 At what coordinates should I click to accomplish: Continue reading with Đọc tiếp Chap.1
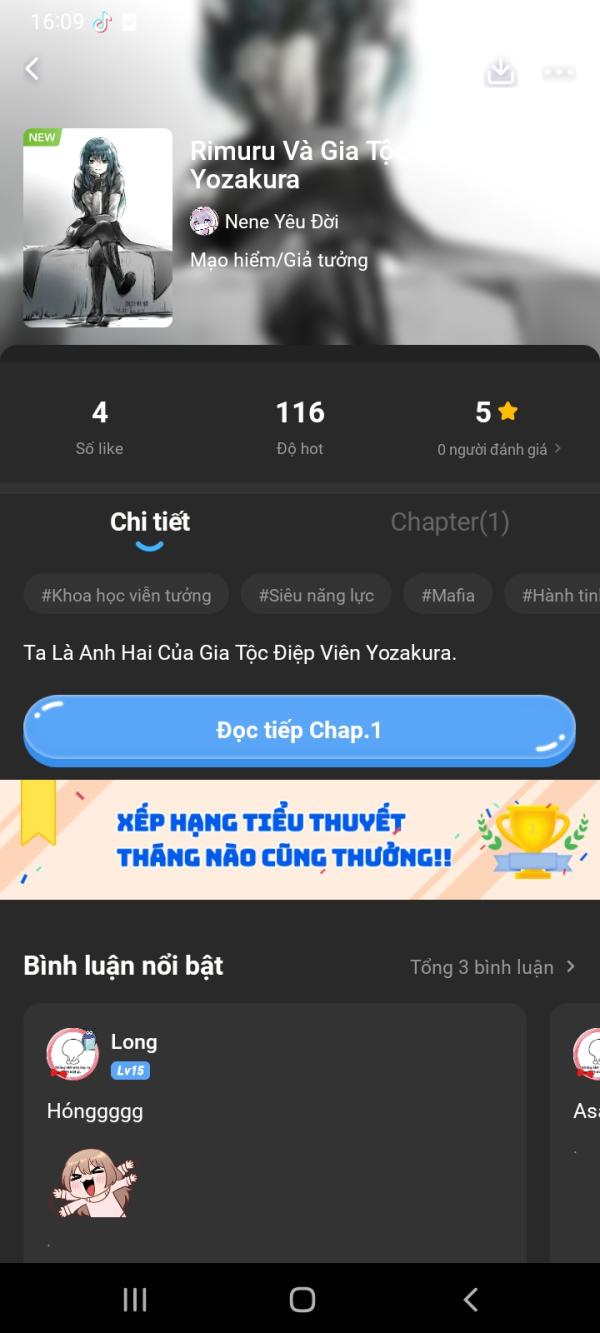point(299,730)
